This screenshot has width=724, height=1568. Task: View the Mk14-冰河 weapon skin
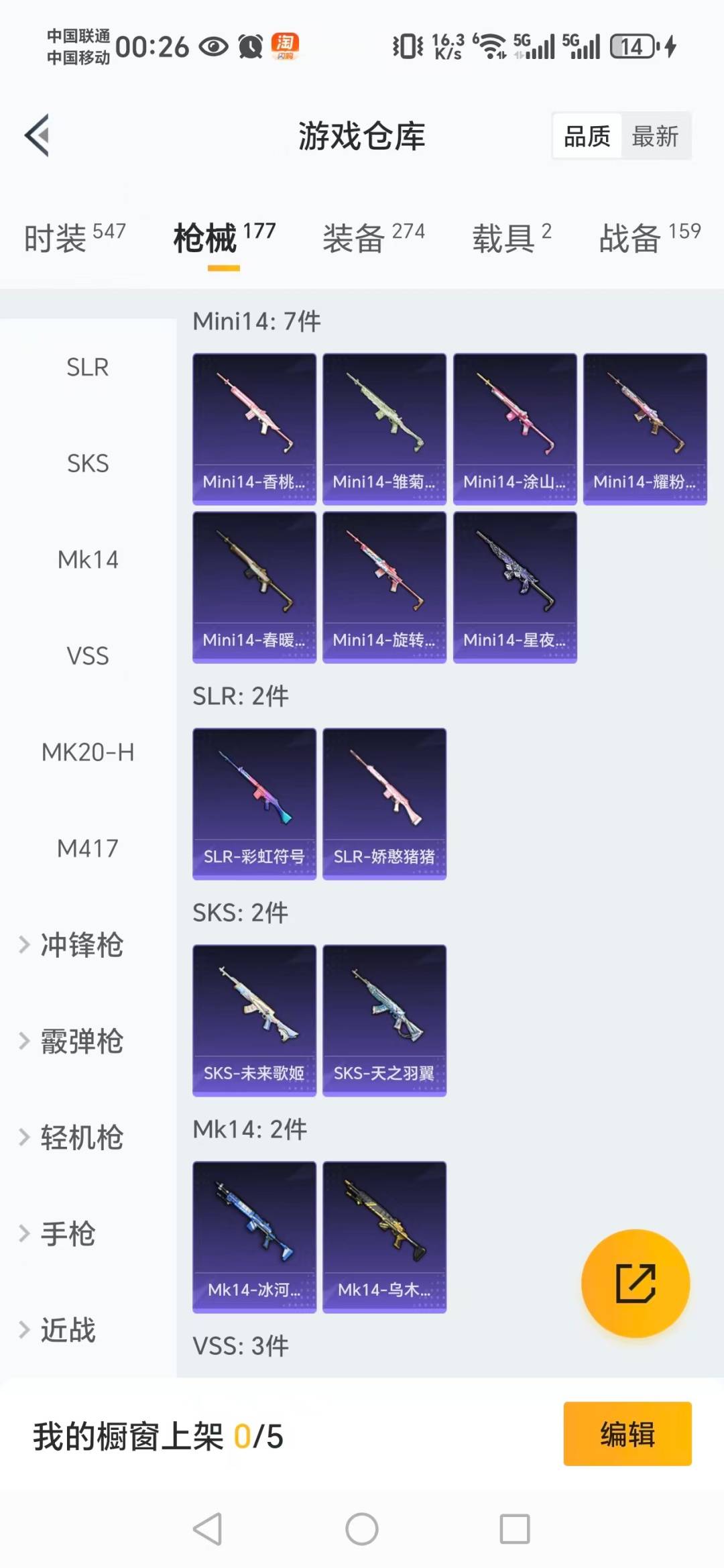pos(253,1236)
